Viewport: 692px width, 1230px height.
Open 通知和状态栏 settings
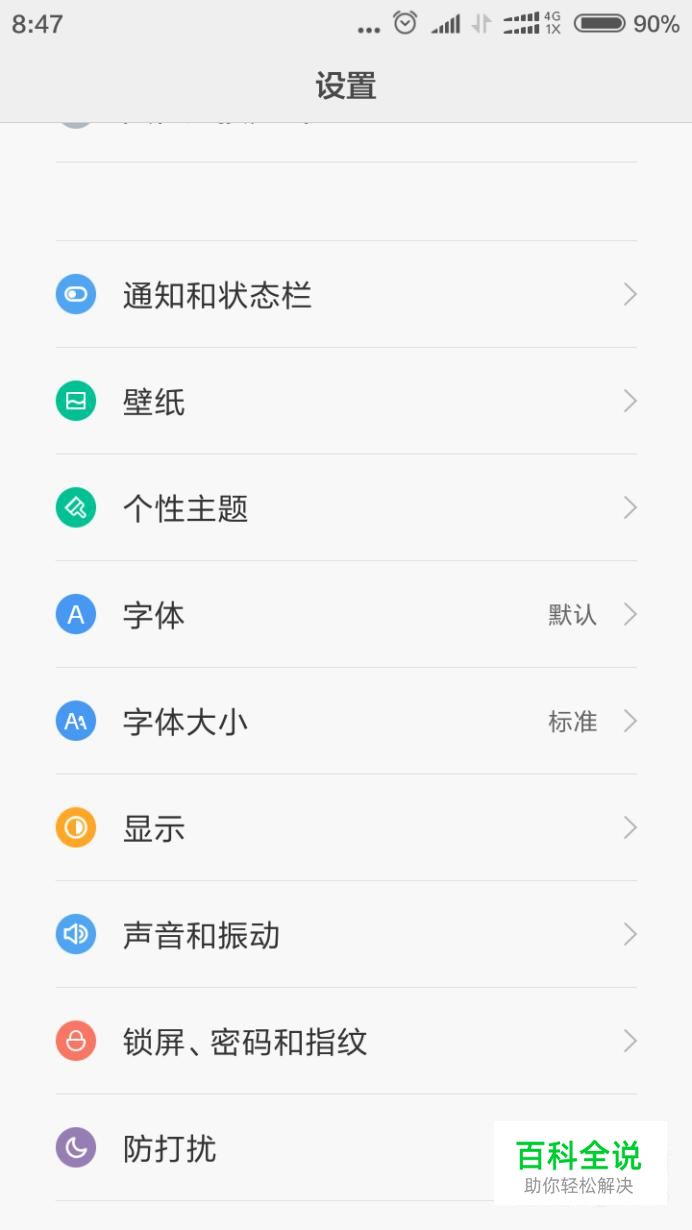click(346, 294)
